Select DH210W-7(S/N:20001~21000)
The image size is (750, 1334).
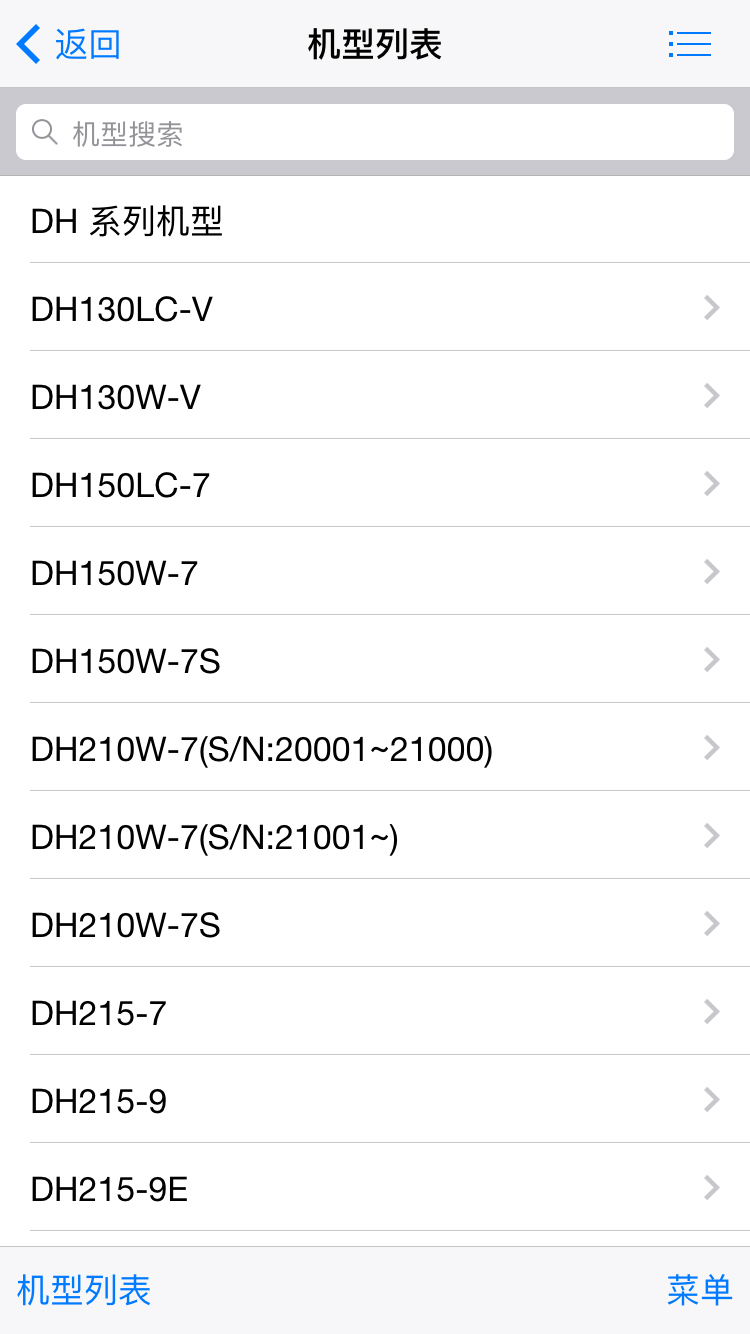tap(375, 749)
